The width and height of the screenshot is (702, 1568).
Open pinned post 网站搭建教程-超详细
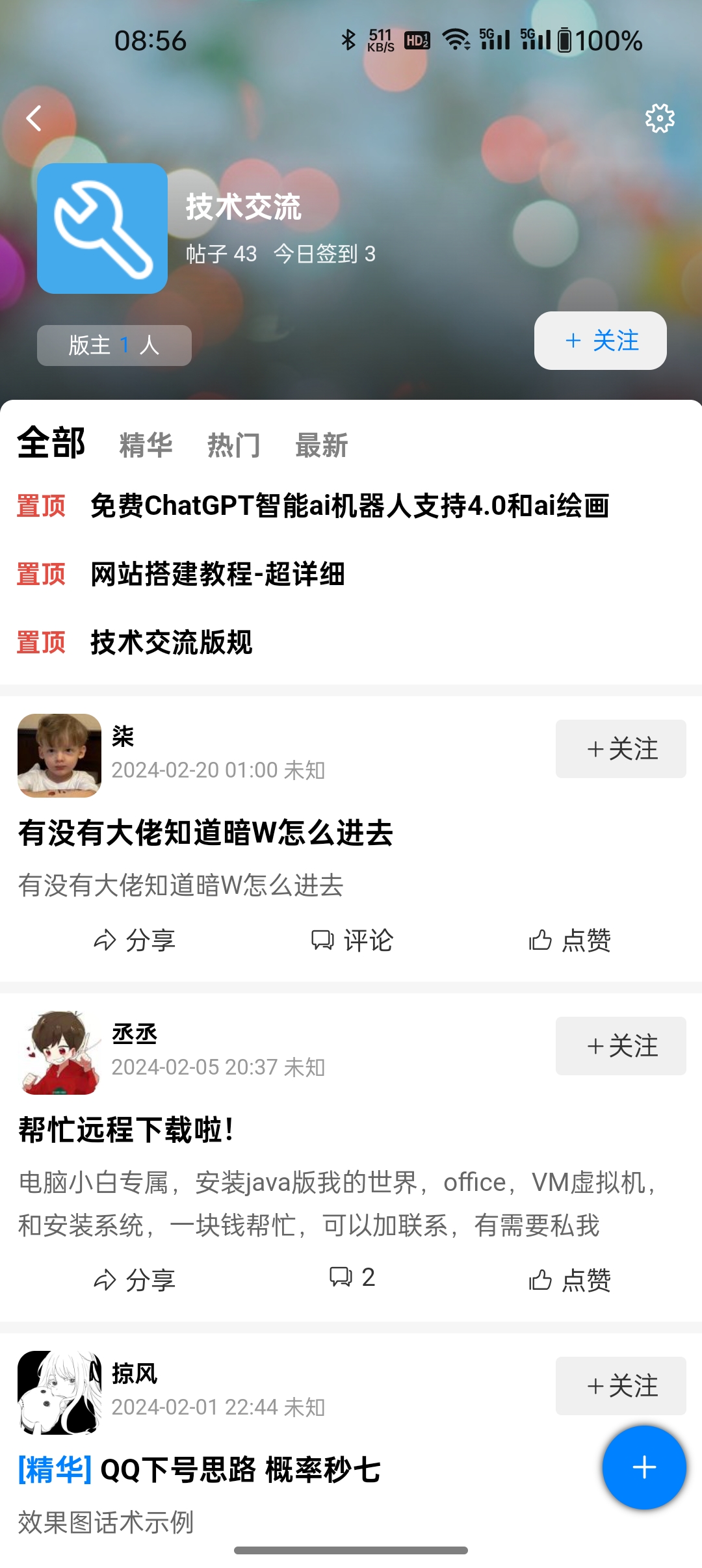[x=218, y=574]
